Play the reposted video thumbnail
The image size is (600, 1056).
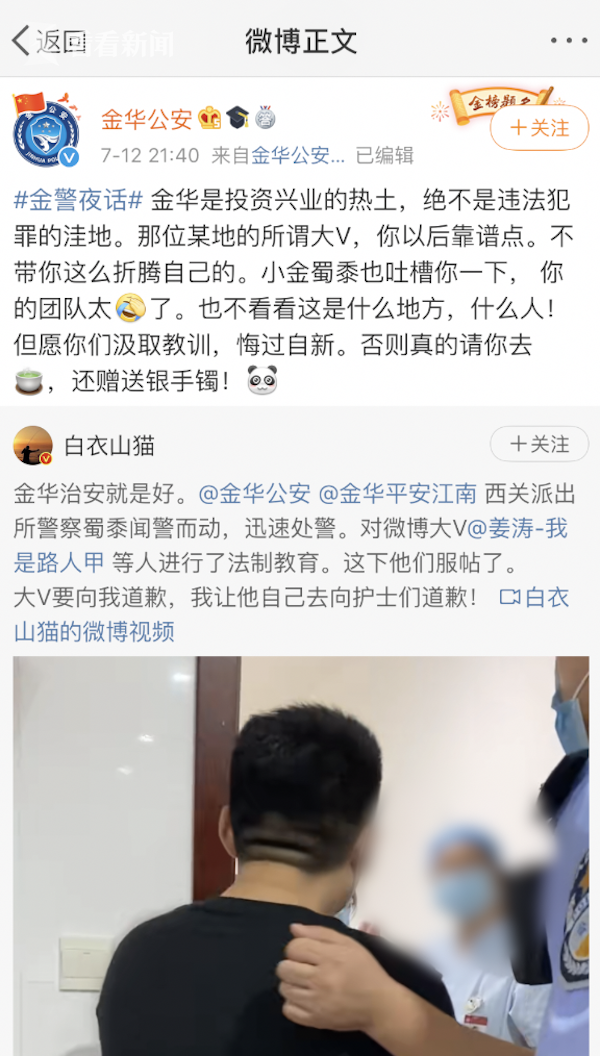(x=300, y=855)
